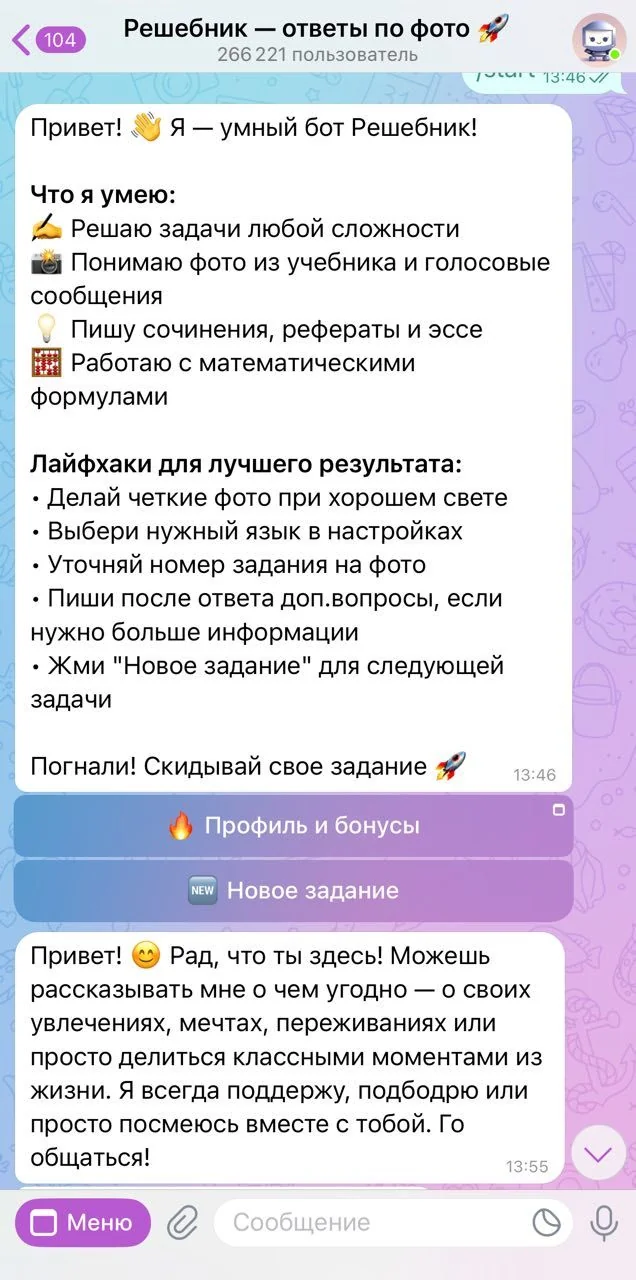Open the Решебник bot profile avatar
Screen dimensions: 636x1280
pos(599,40)
